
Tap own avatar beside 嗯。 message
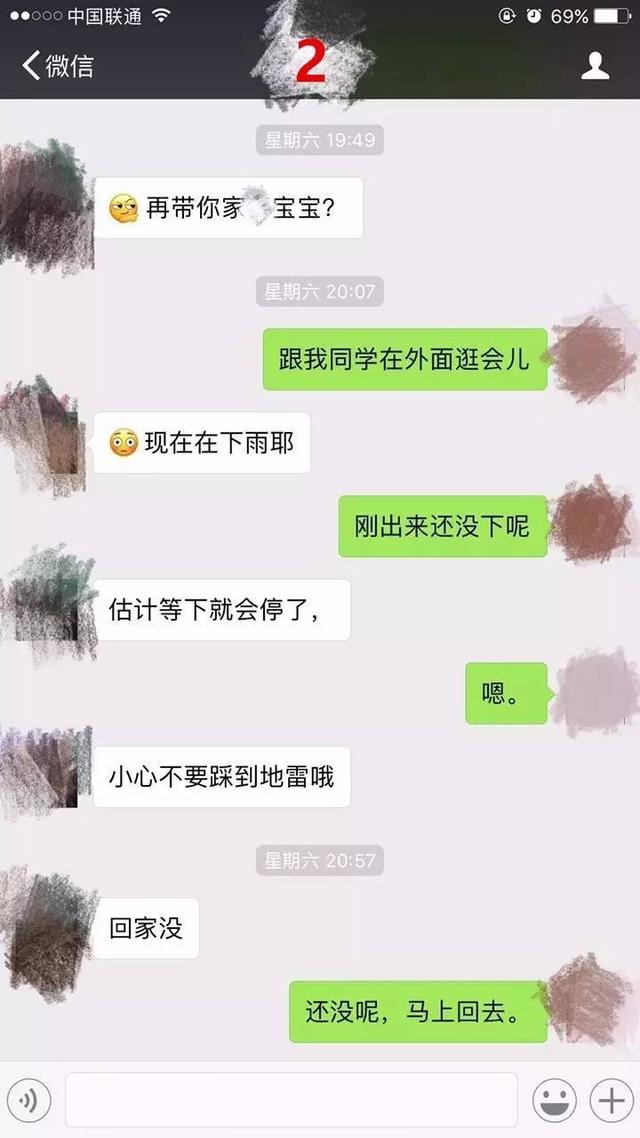(594, 692)
